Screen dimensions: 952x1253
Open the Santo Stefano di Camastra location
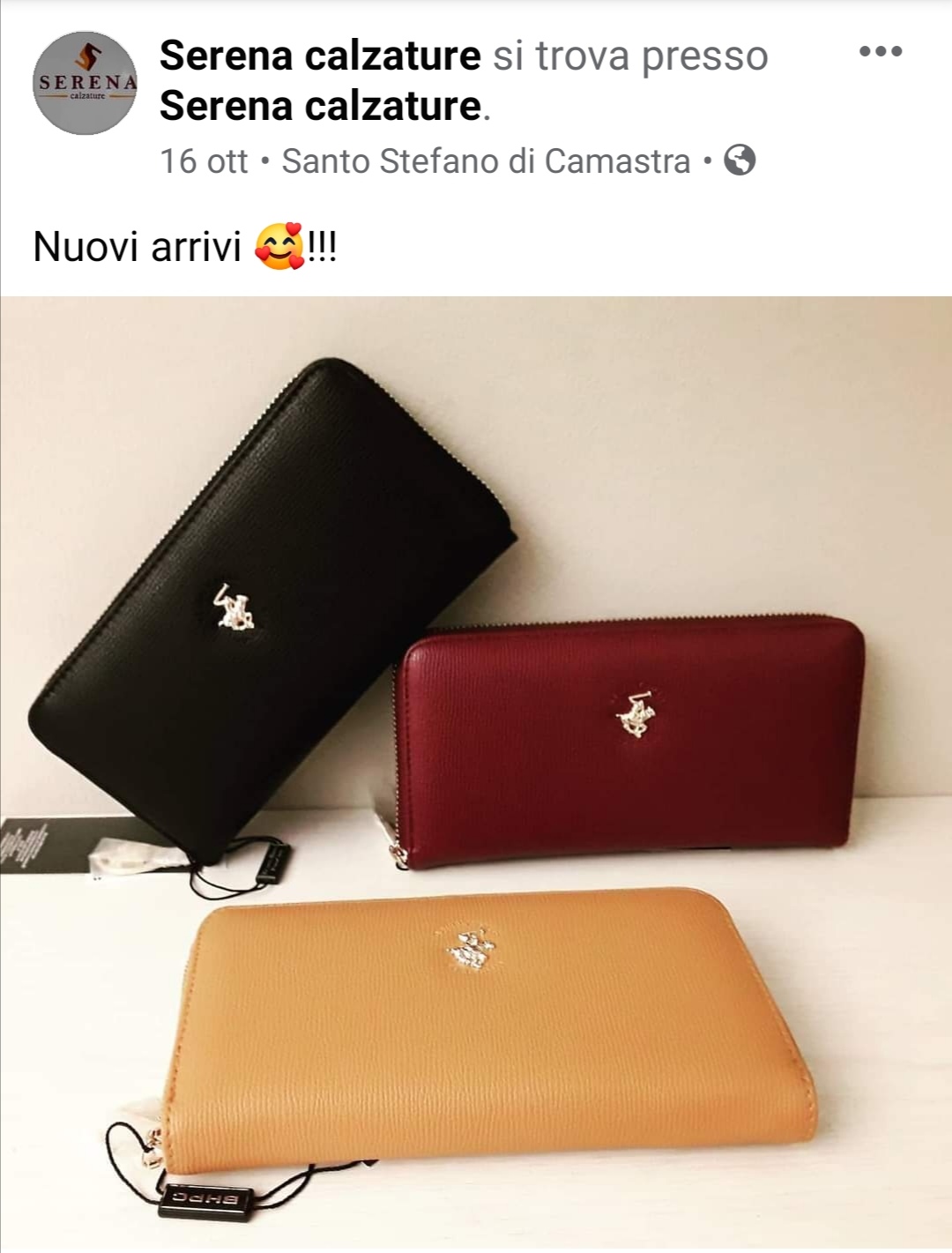click(486, 161)
